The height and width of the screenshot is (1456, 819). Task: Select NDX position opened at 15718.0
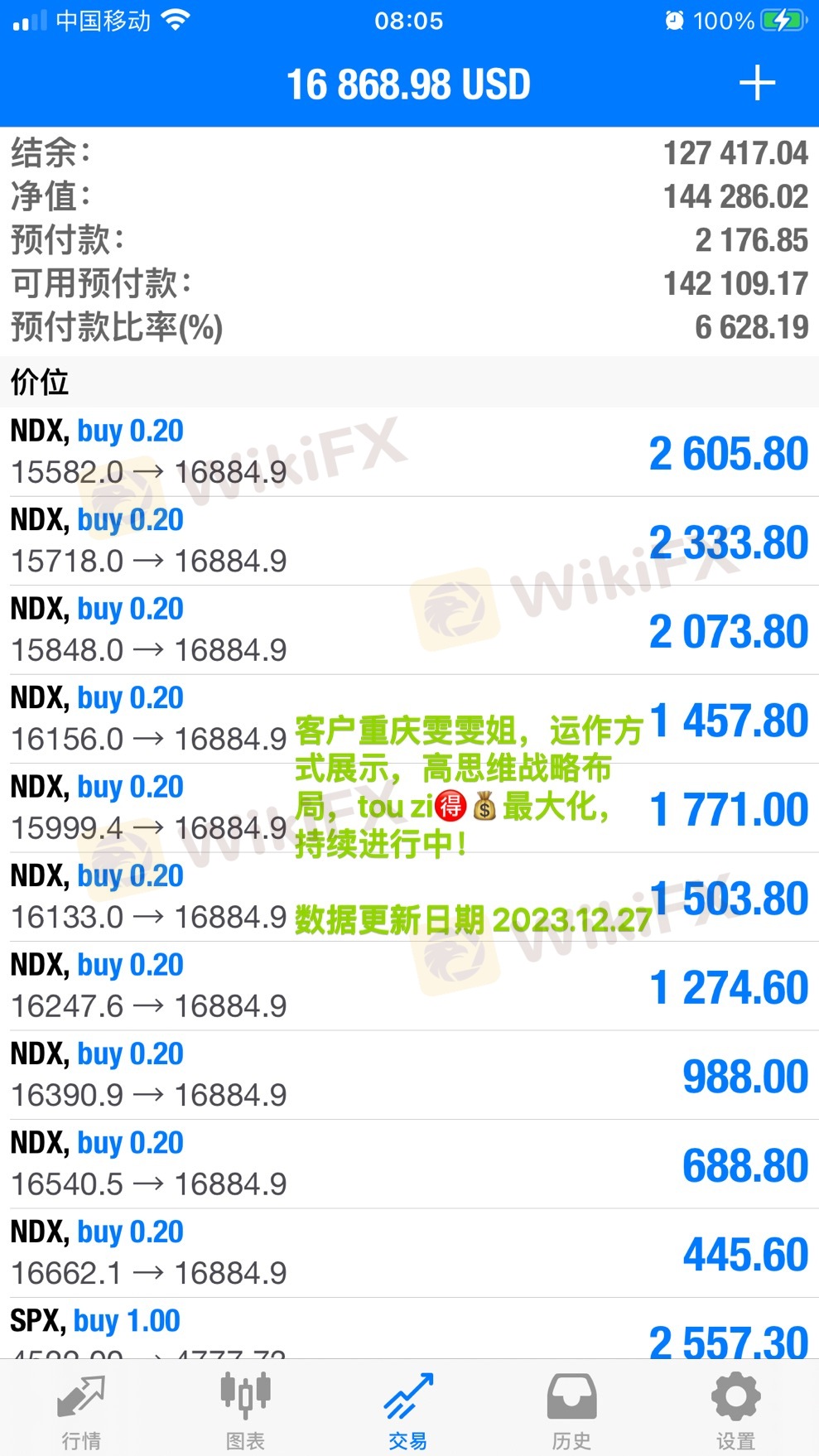(409, 541)
